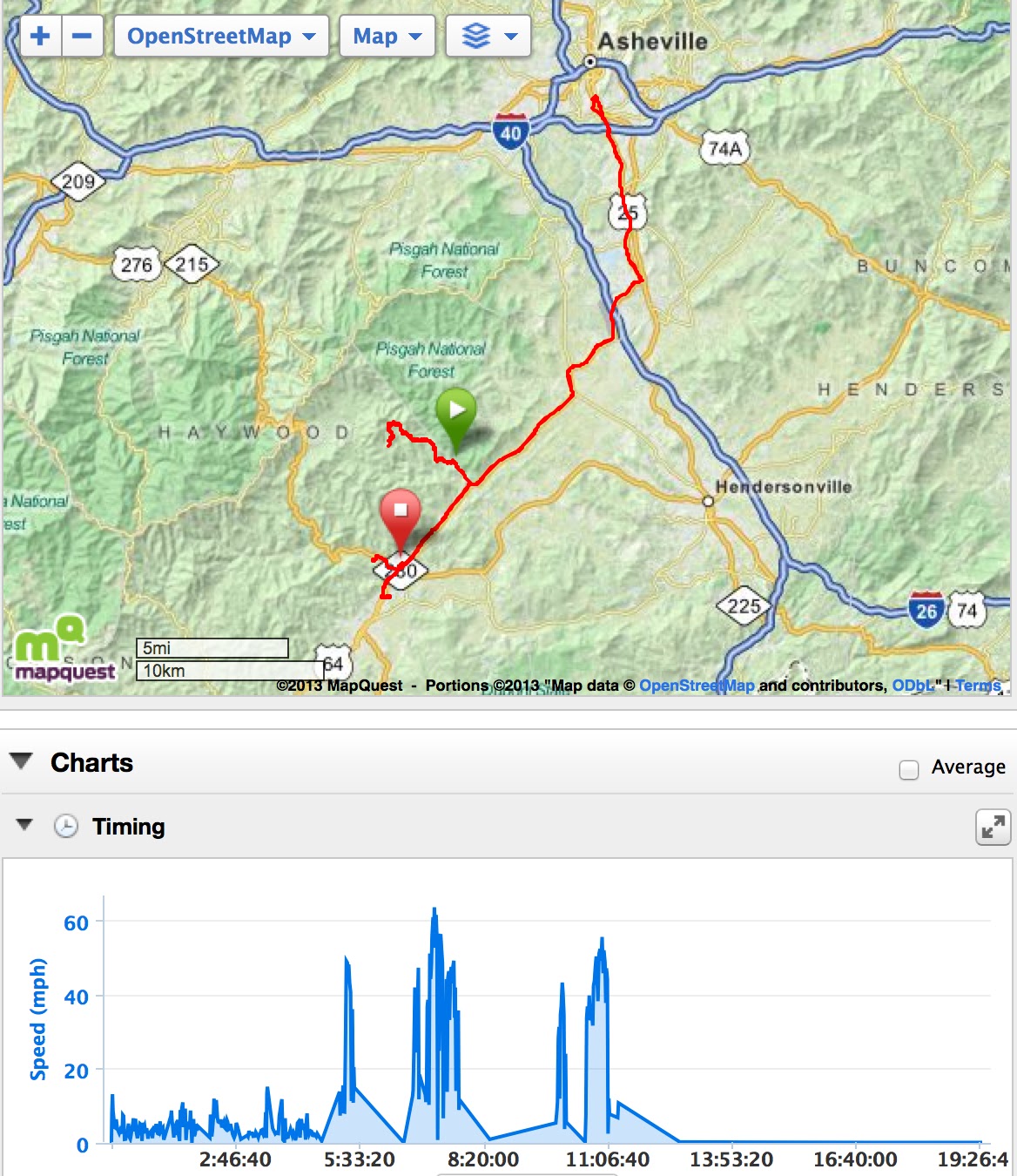Open the OpenStreetMap provider dropdown
This screenshot has width=1017, height=1176.
[x=221, y=37]
